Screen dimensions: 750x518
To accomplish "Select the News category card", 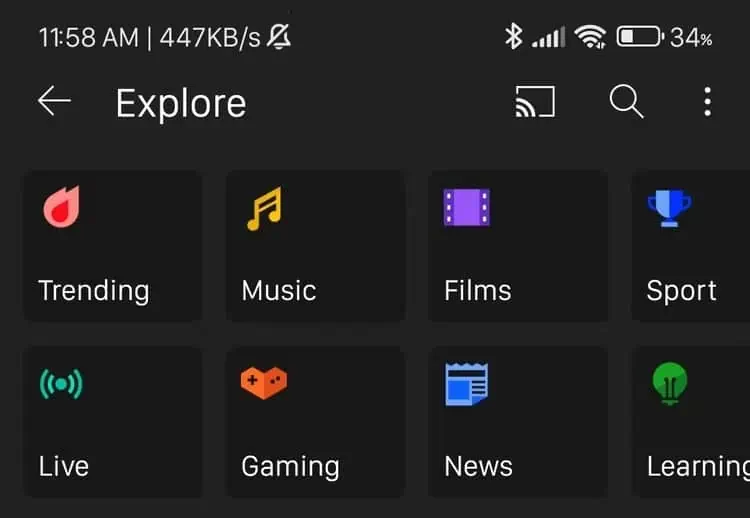I will tap(518, 421).
